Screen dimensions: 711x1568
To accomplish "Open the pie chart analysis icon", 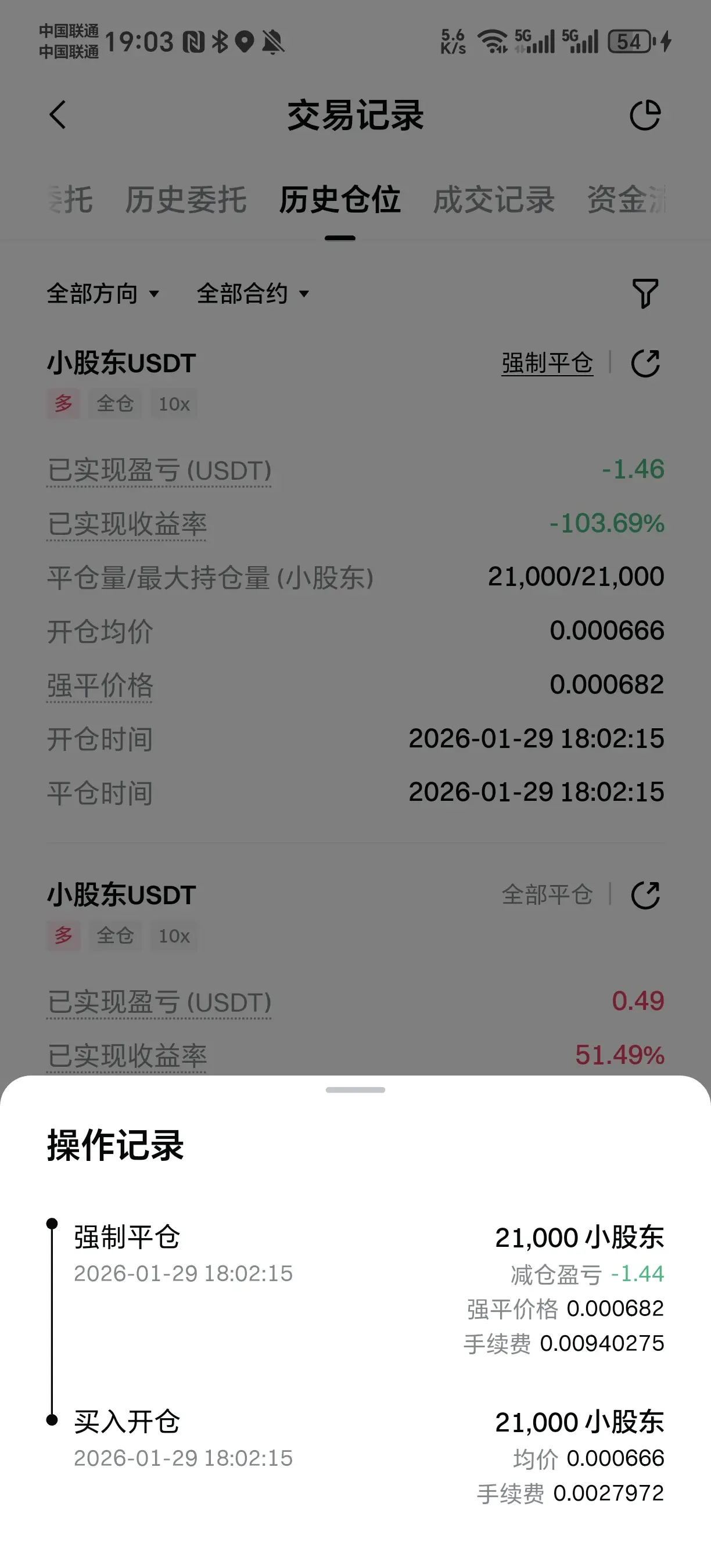I will click(645, 115).
